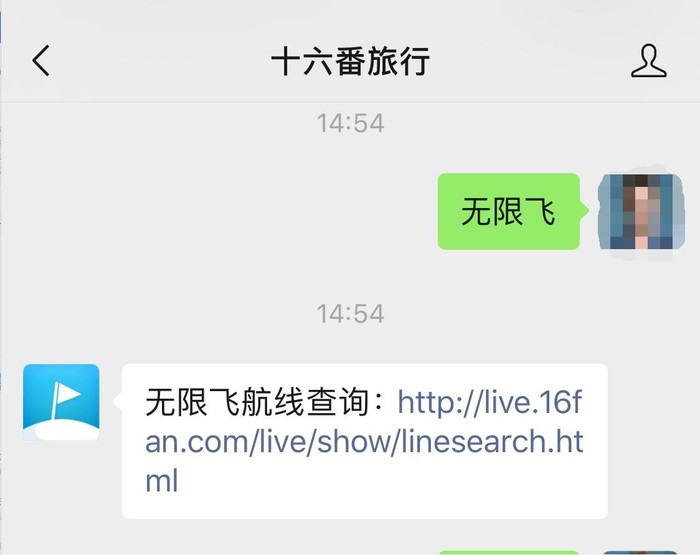Go back from the 十六番旅行 chat
Screen dimensions: 700x555
(x=41, y=61)
